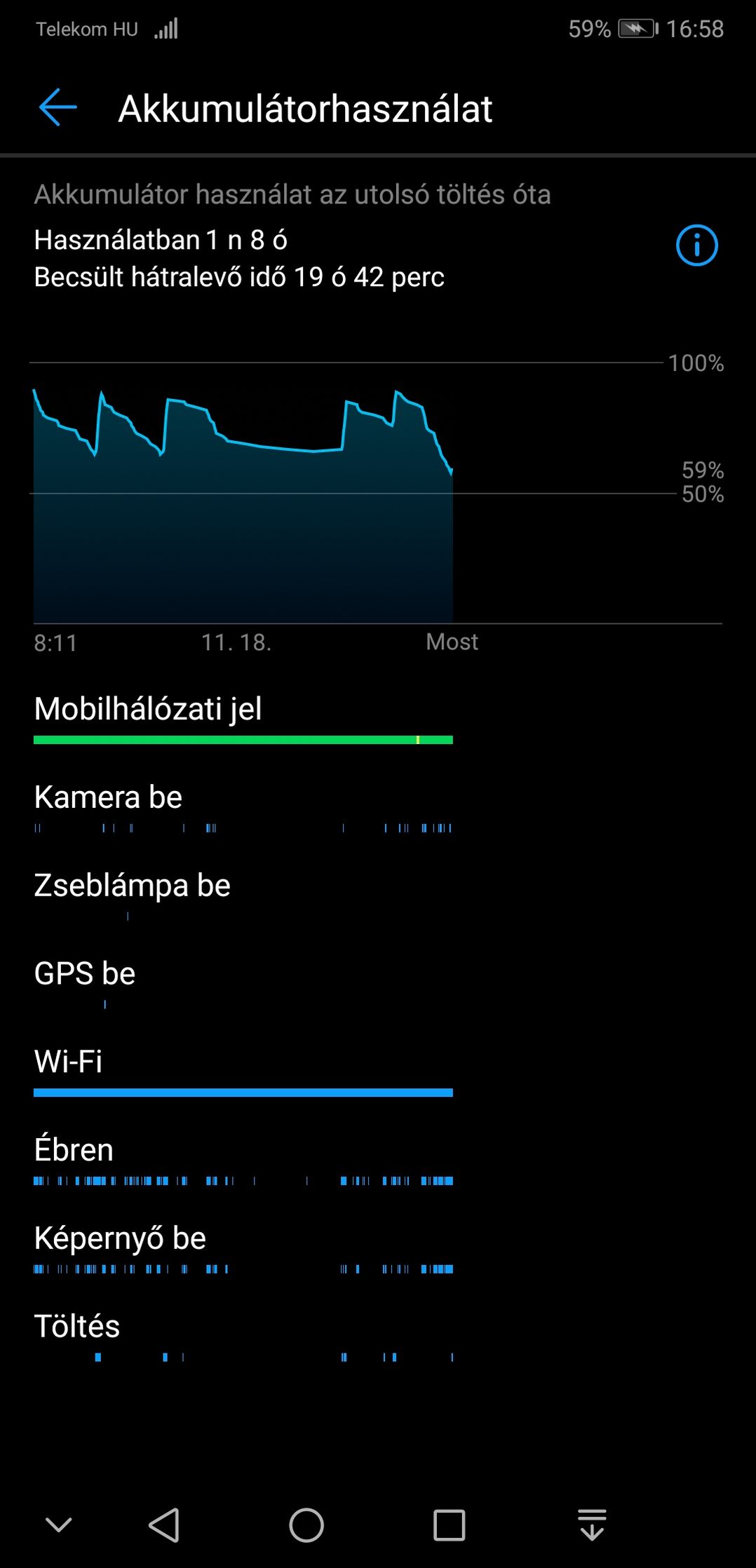Tap the system back button

(165, 1525)
